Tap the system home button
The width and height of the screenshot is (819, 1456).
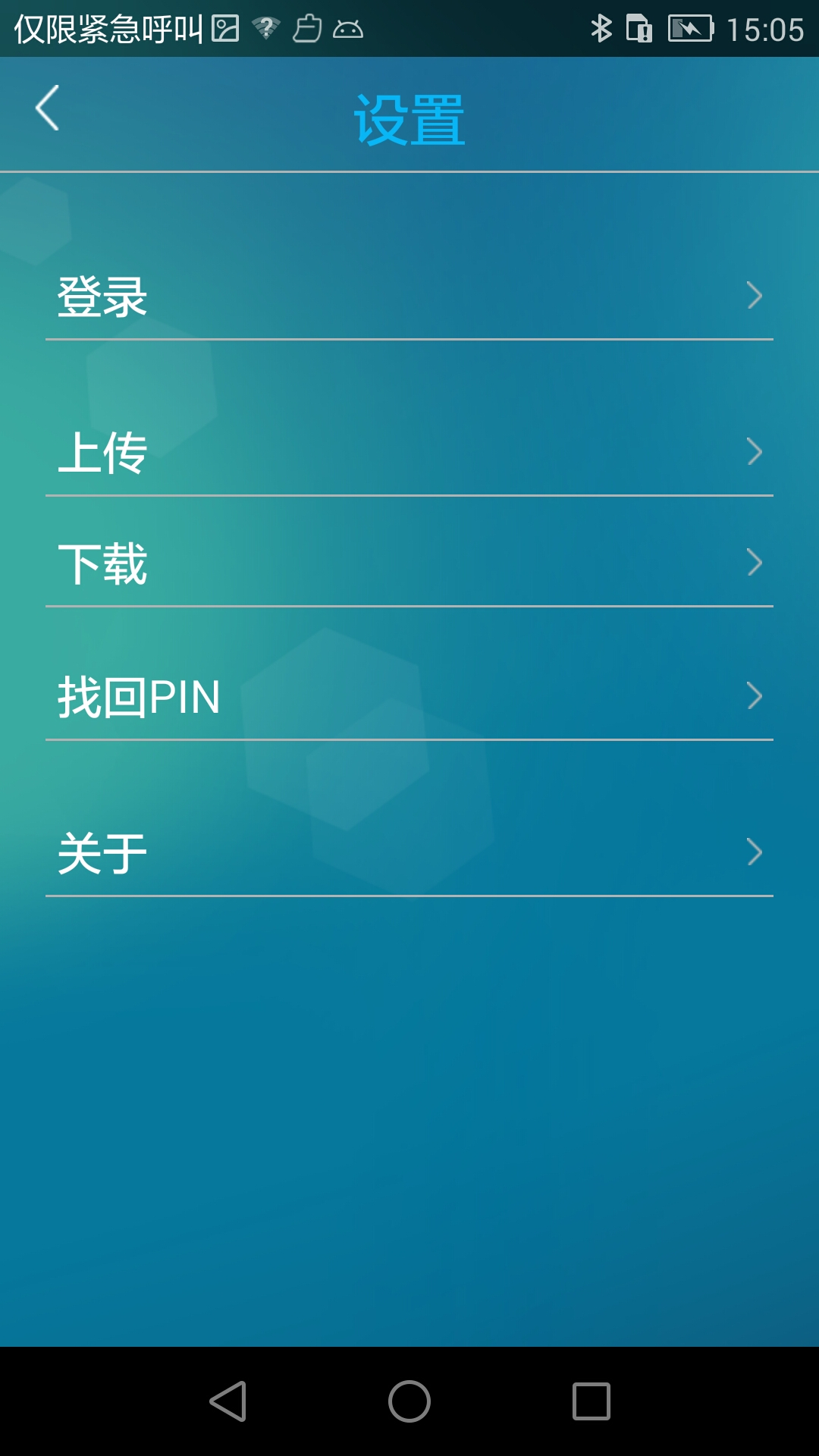(x=409, y=1401)
